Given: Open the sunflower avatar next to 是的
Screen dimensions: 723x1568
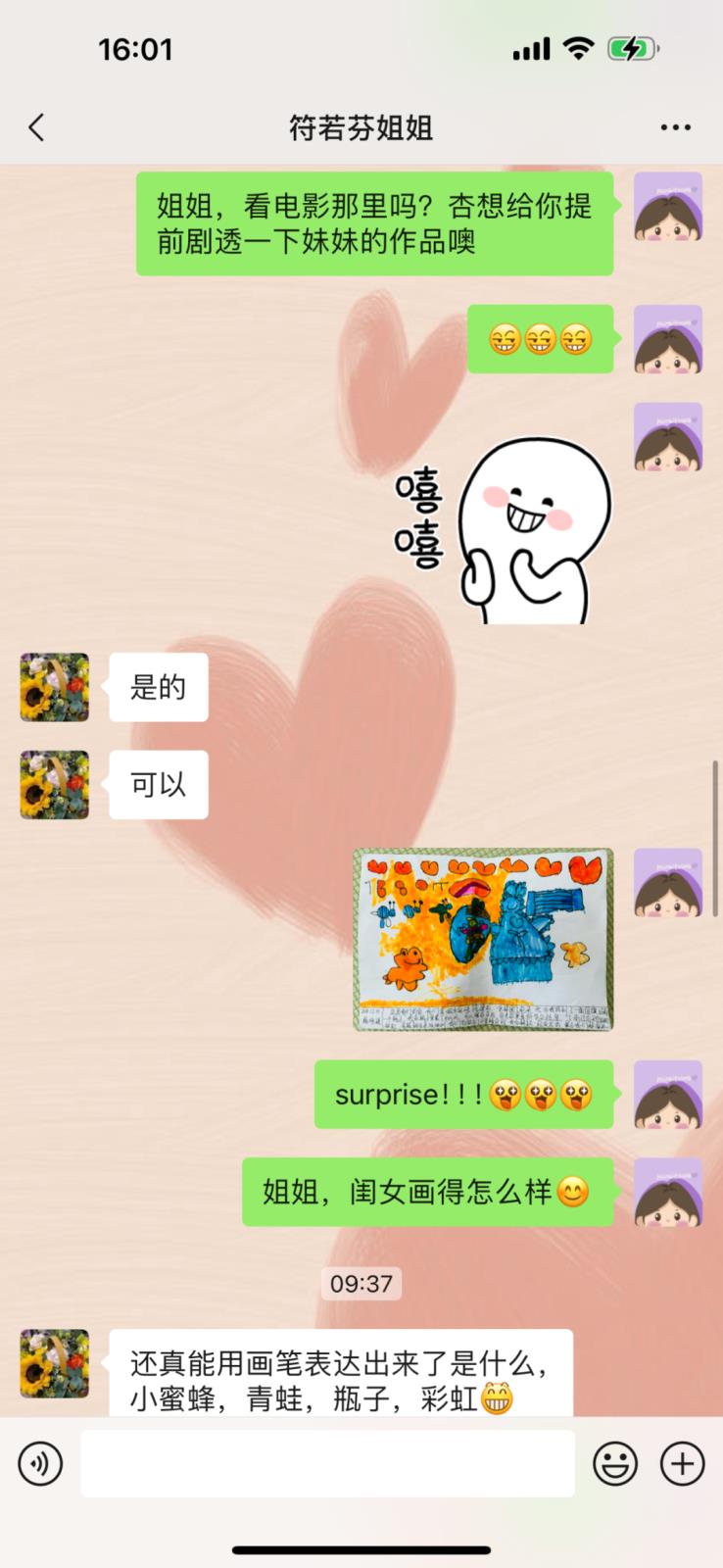Looking at the screenshot, I should 55,687.
